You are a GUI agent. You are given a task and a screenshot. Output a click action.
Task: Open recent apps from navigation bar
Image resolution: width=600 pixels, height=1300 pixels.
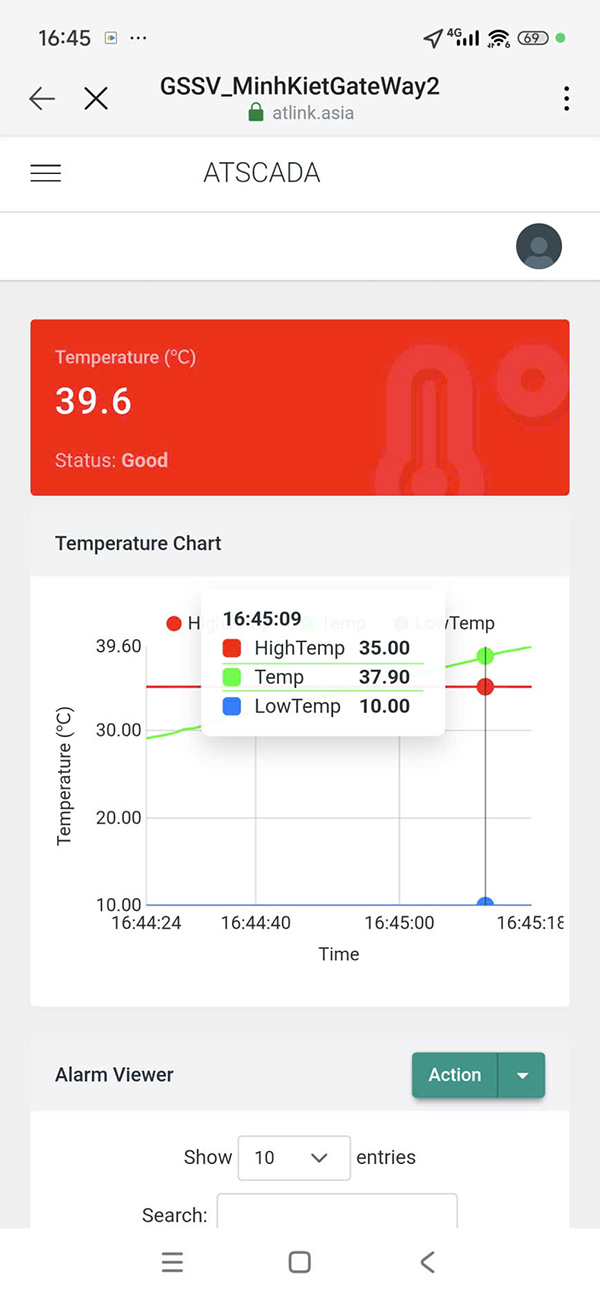[172, 1262]
